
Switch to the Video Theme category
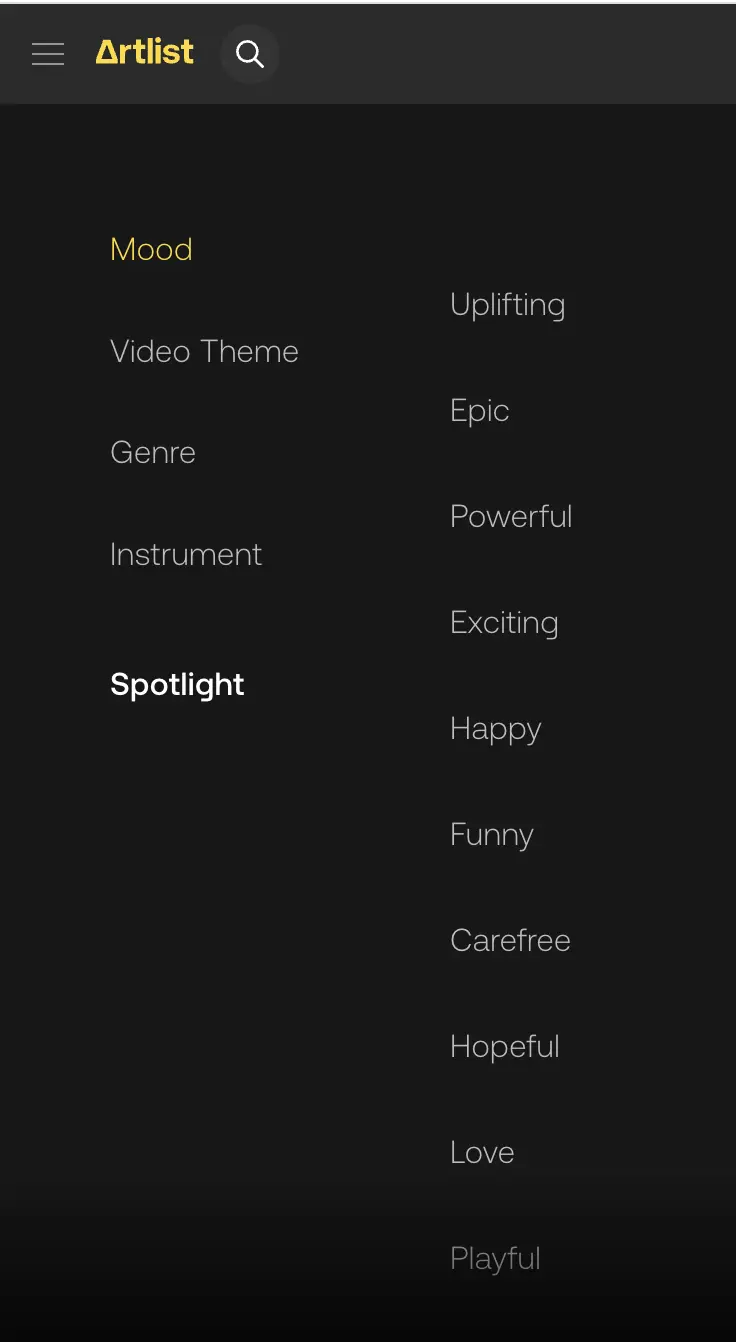(x=204, y=352)
